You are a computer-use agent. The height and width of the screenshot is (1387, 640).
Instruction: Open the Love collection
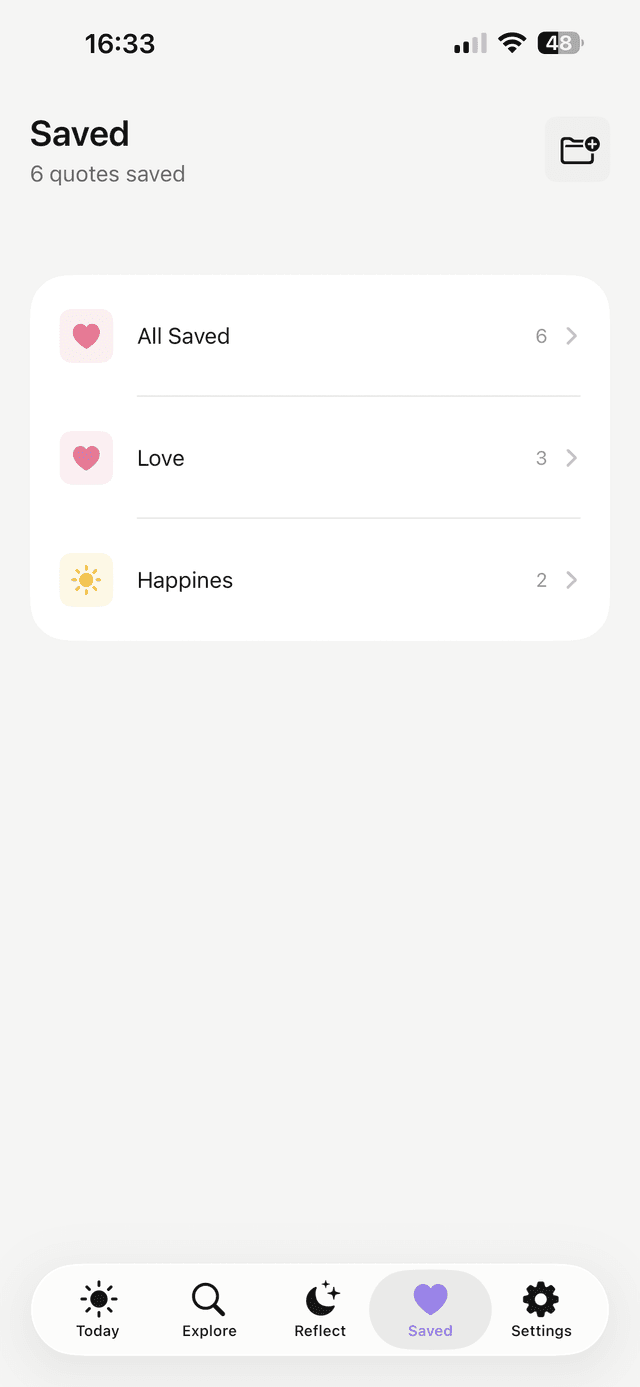320,458
